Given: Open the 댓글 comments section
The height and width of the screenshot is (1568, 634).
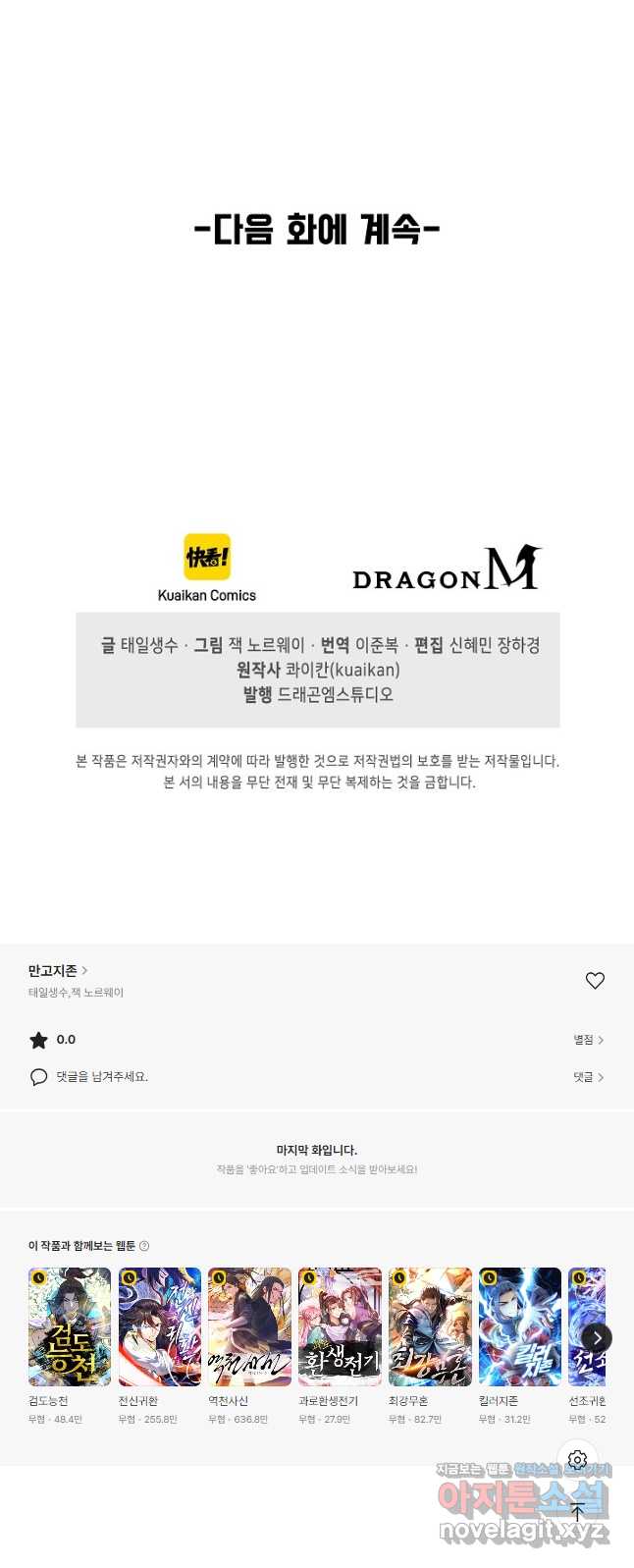Looking at the screenshot, I should (x=588, y=1077).
